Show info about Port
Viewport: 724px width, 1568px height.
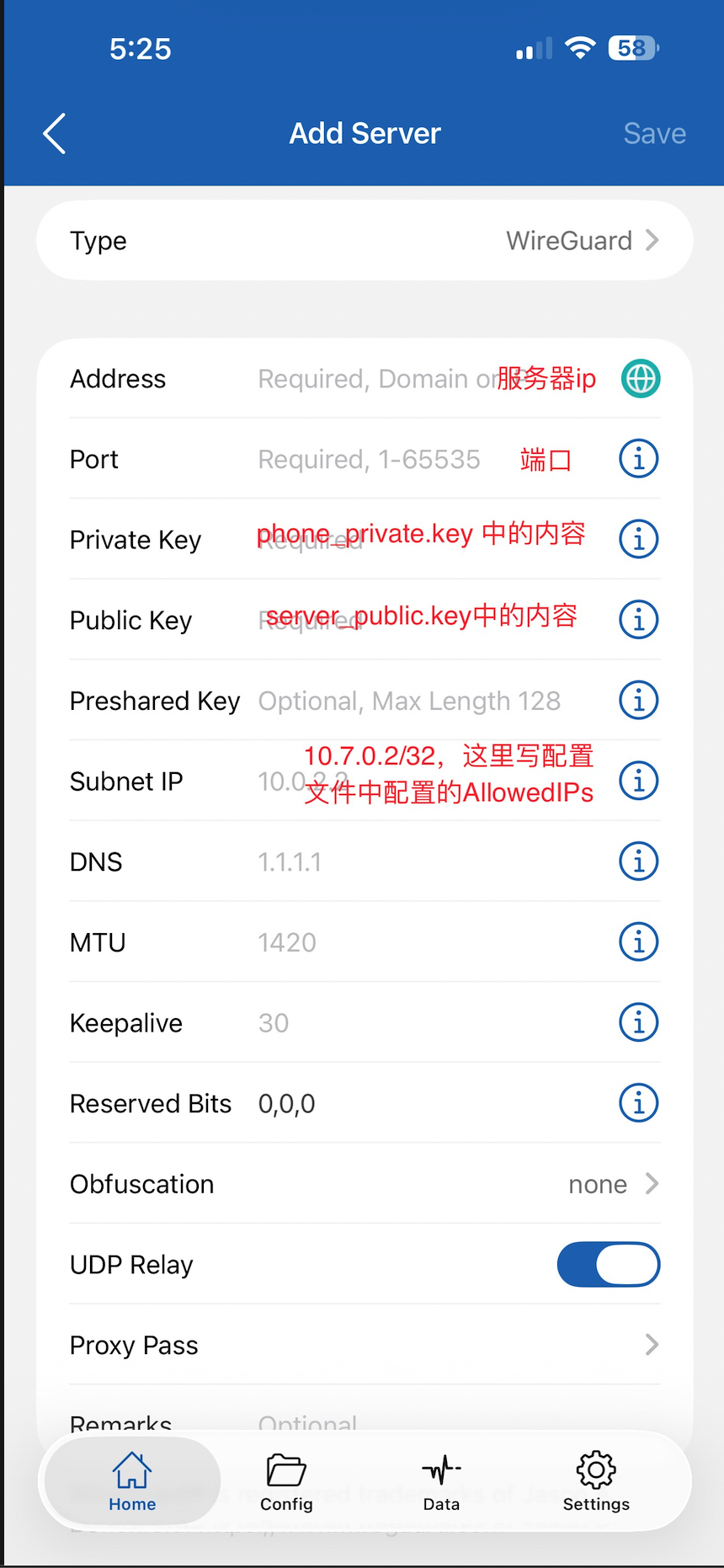click(x=638, y=459)
